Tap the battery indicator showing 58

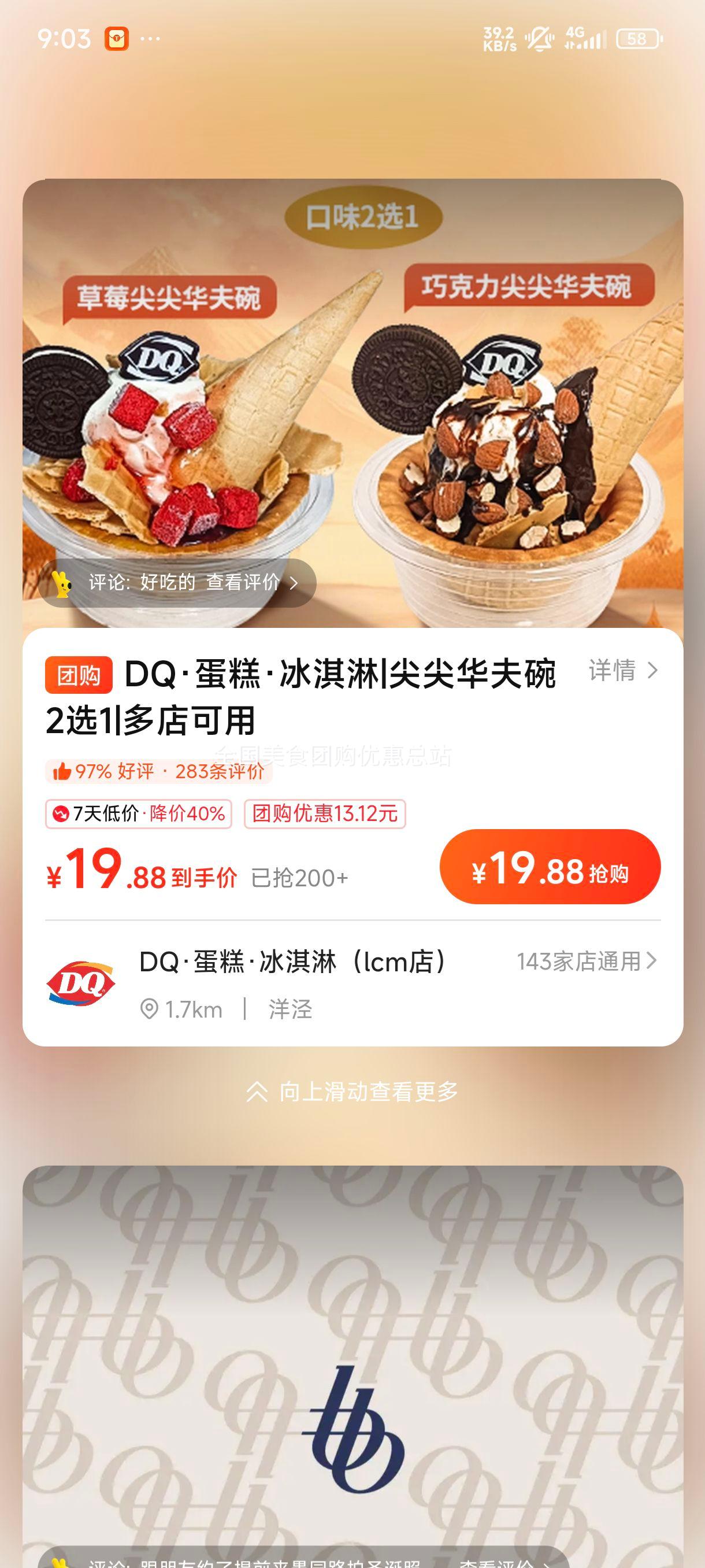point(637,38)
